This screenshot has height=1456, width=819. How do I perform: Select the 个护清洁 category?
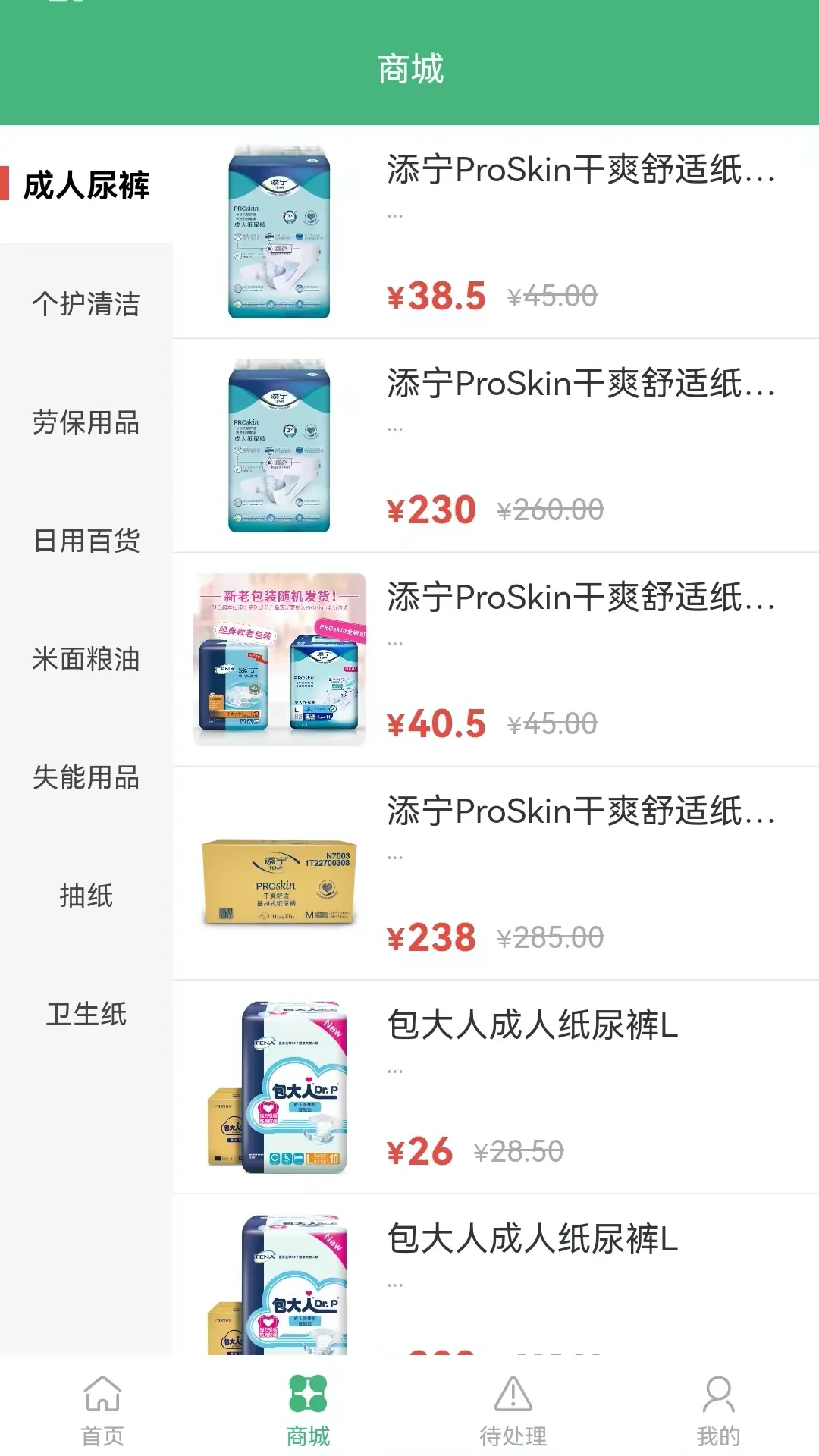pyautogui.click(x=87, y=302)
